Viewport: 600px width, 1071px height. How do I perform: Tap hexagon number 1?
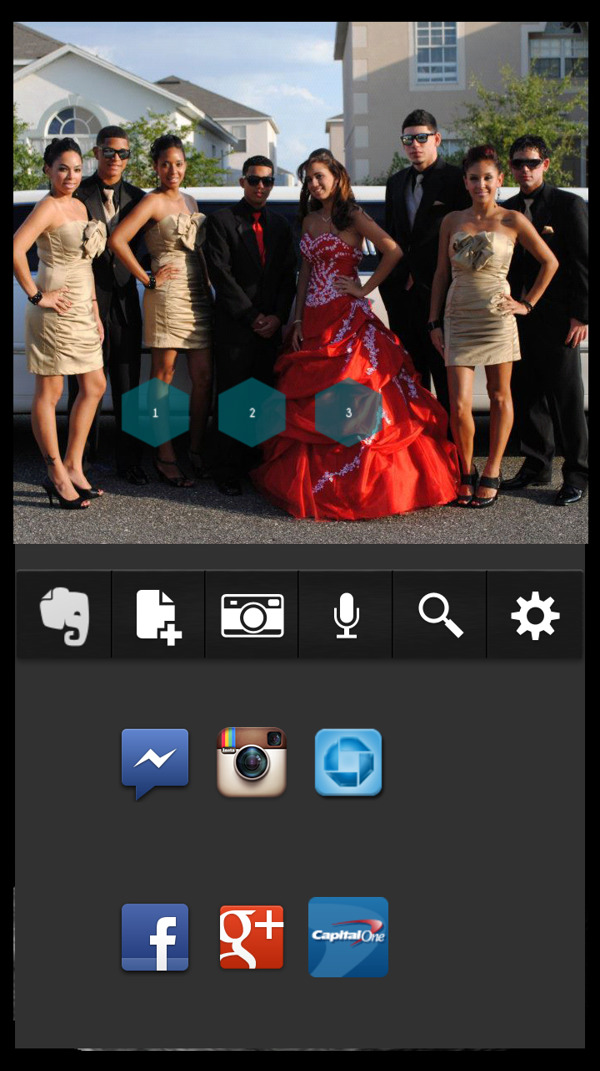(x=155, y=412)
